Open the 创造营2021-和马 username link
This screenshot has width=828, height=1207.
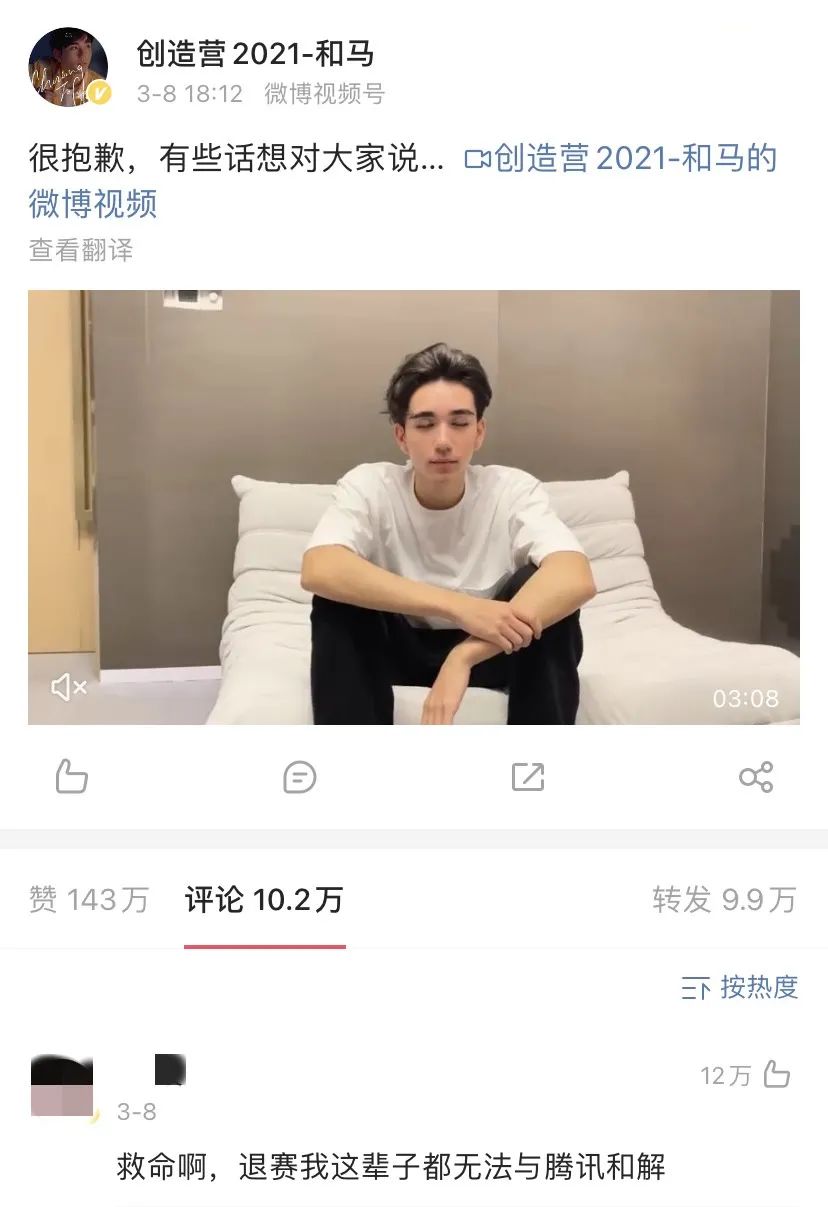pyautogui.click(x=255, y=53)
